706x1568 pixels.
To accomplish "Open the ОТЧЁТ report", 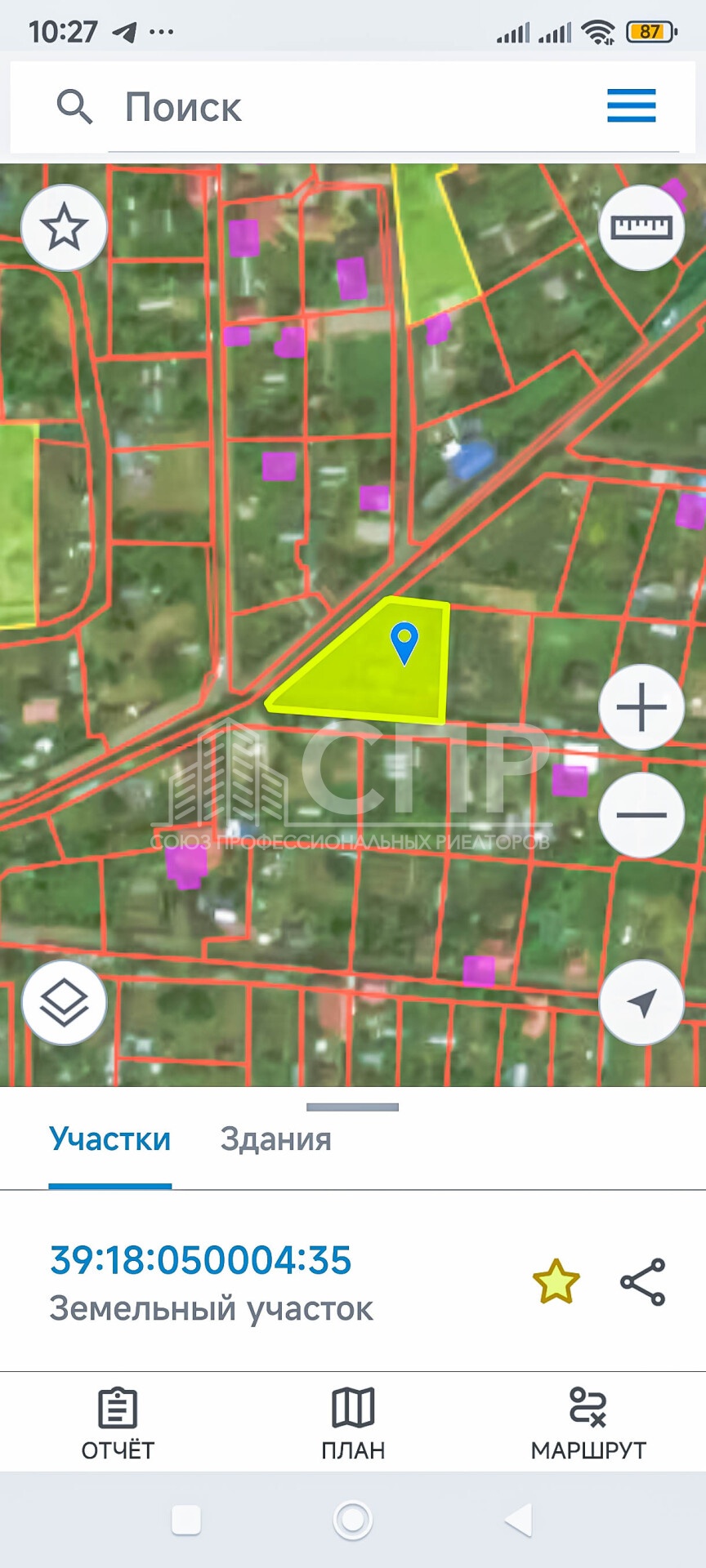I will [118, 1424].
